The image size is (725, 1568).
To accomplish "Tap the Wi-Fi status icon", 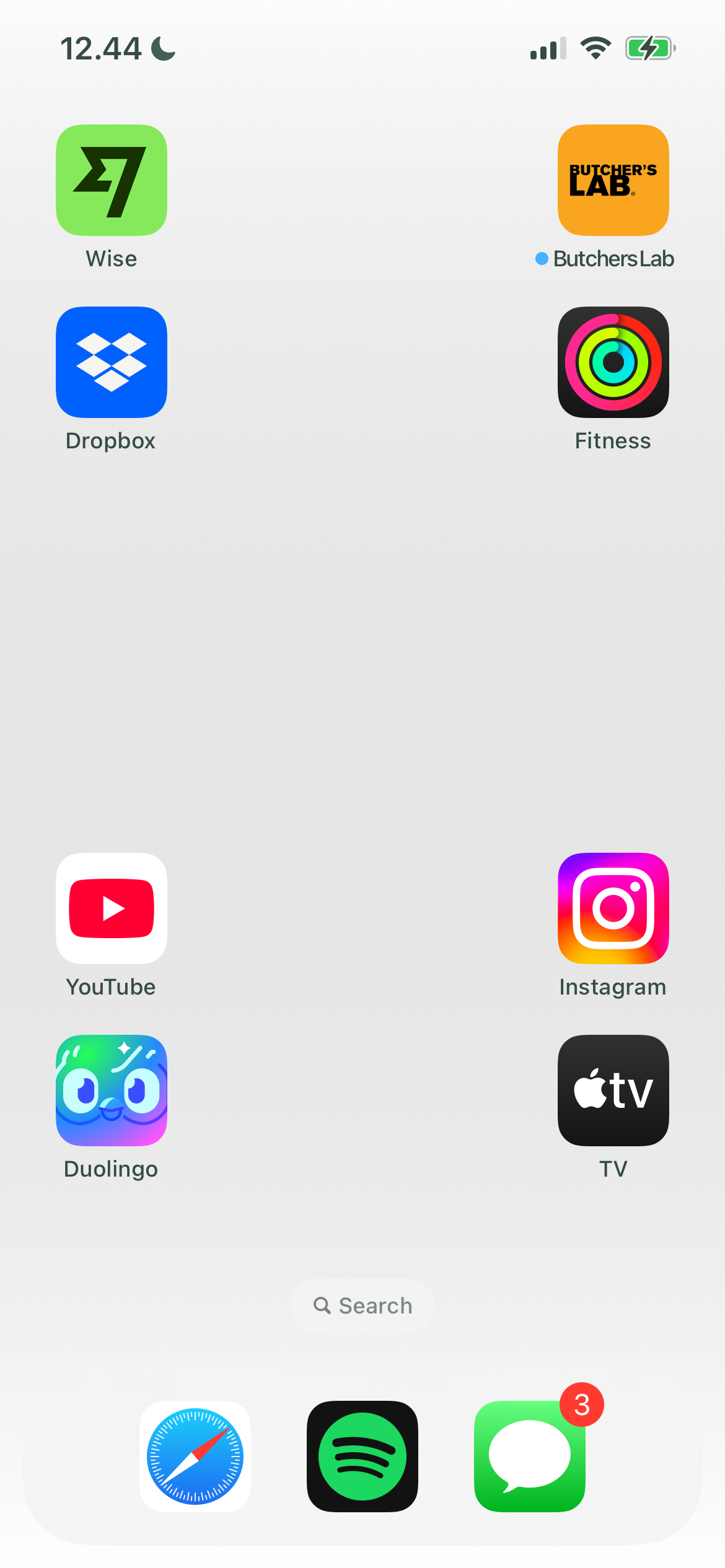I will point(595,47).
